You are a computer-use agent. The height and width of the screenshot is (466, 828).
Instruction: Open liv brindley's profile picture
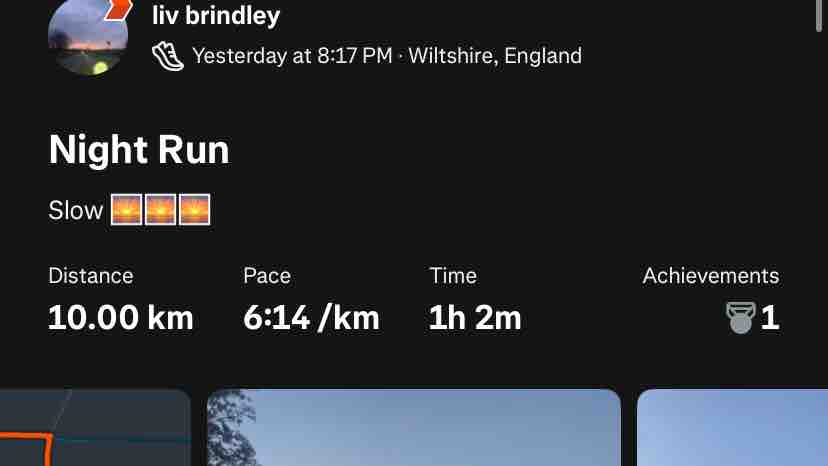click(88, 36)
